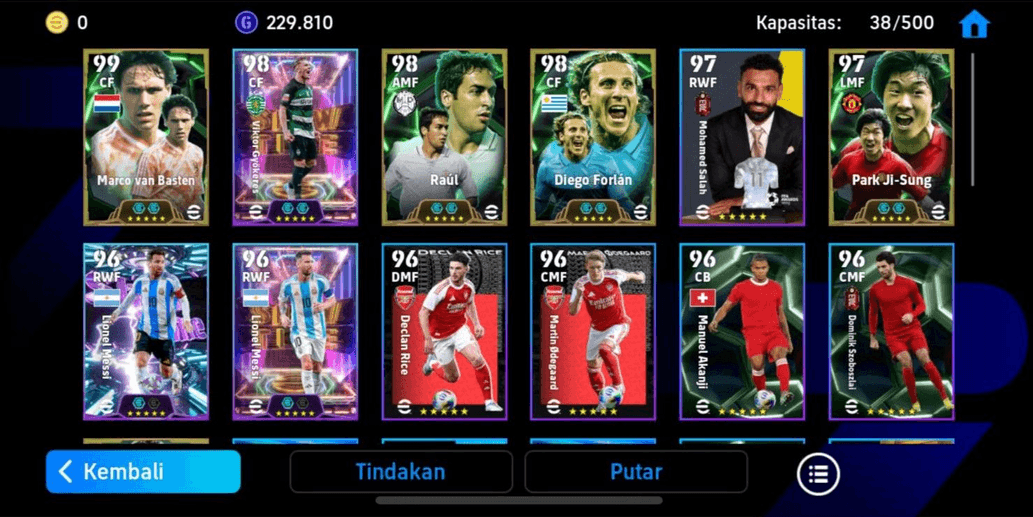View the Raúl player card
The width and height of the screenshot is (1033, 517).
444,137
